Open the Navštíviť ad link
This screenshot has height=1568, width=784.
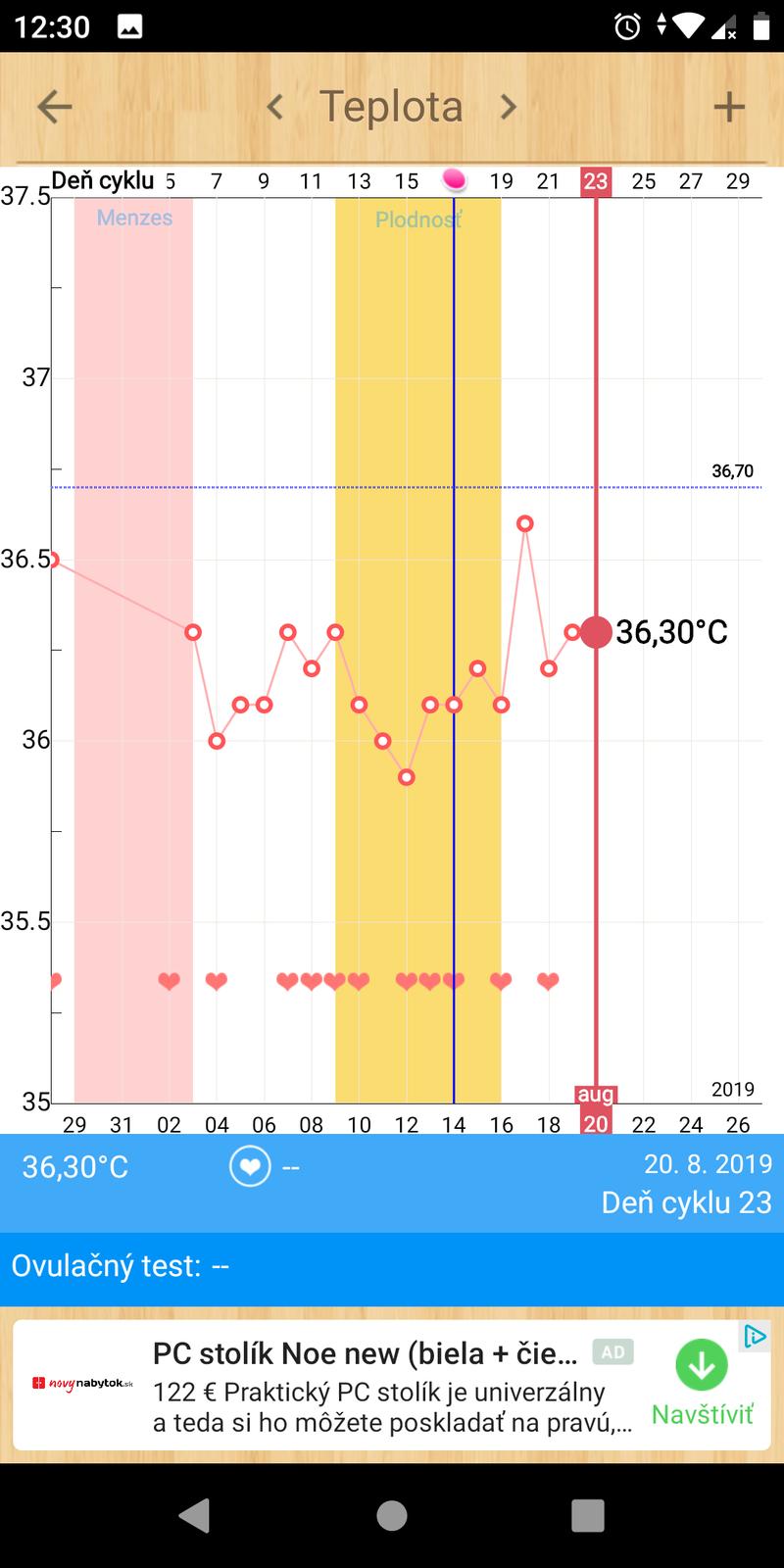coord(702,1385)
